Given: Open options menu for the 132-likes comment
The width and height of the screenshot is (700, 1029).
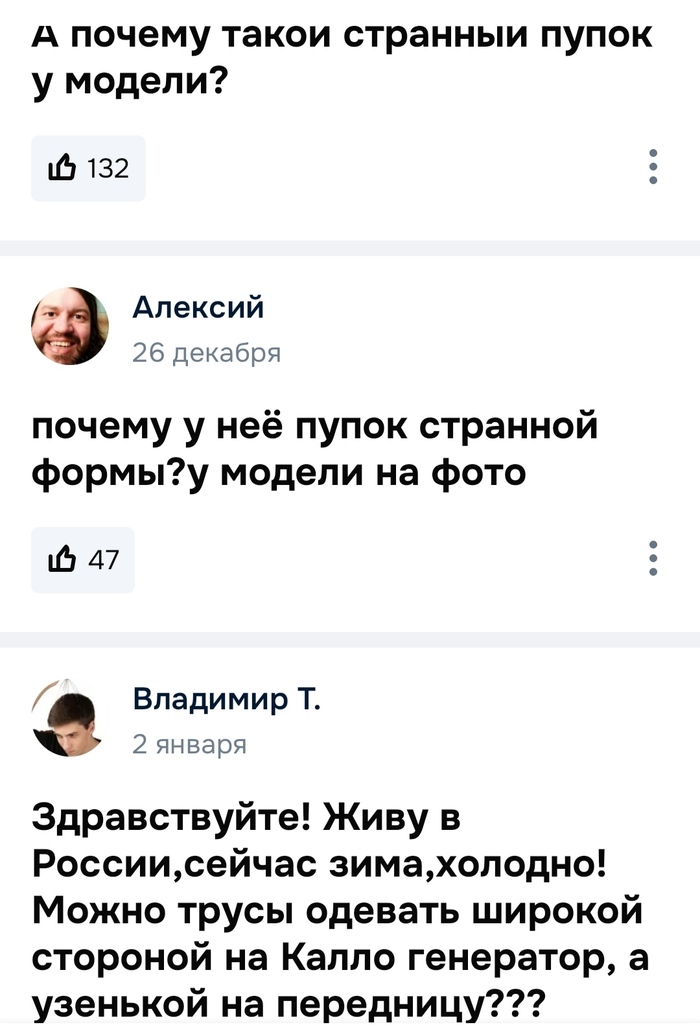Looking at the screenshot, I should [x=653, y=167].
